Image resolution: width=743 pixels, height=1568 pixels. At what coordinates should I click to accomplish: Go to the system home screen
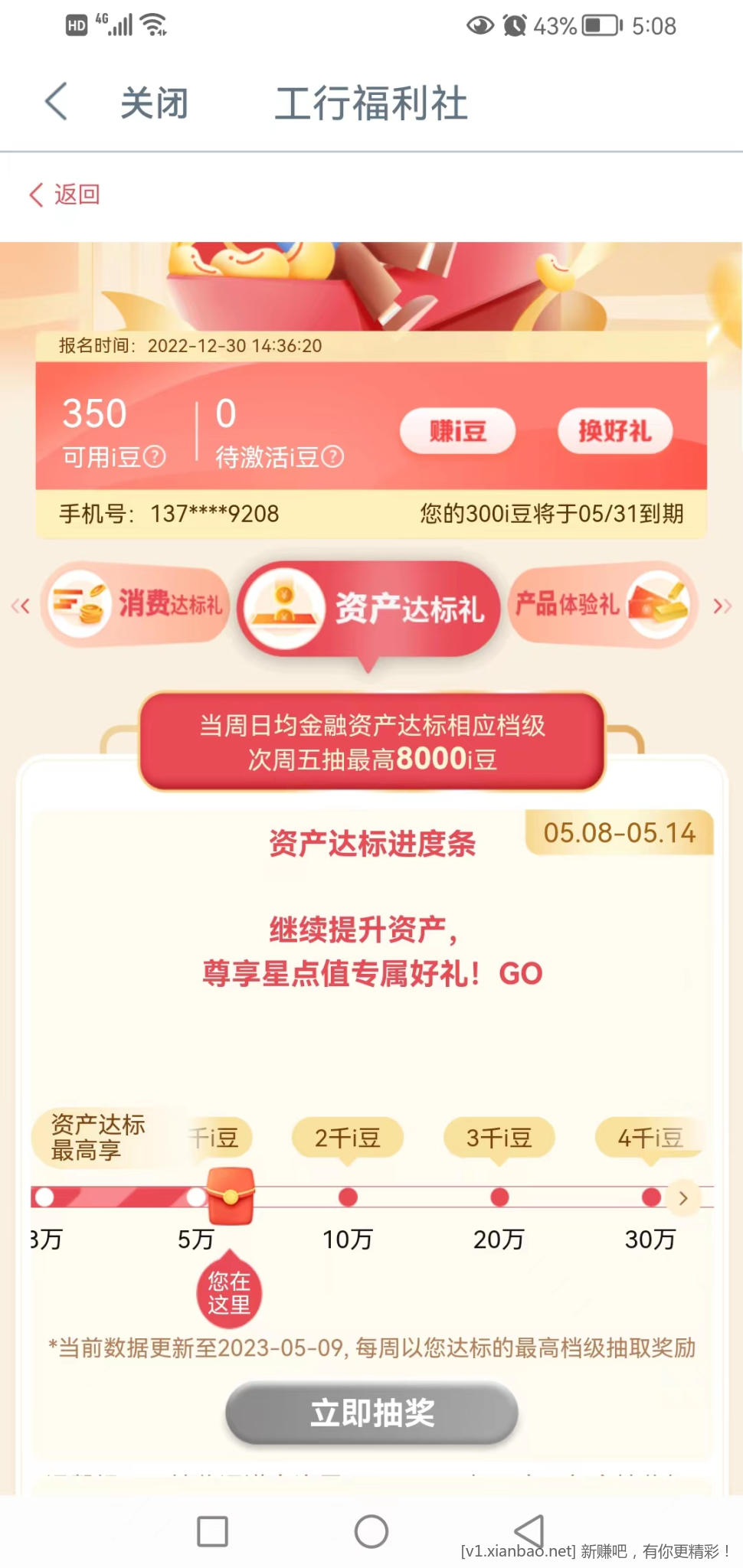[371, 1531]
